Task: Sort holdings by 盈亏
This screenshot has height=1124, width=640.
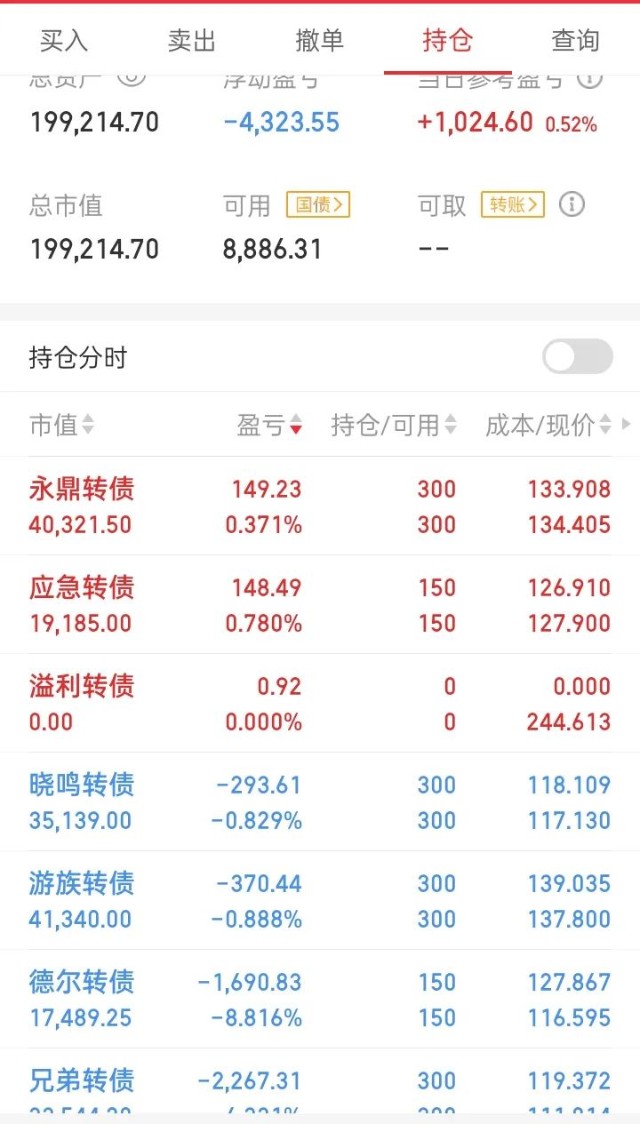Action: coord(268,425)
